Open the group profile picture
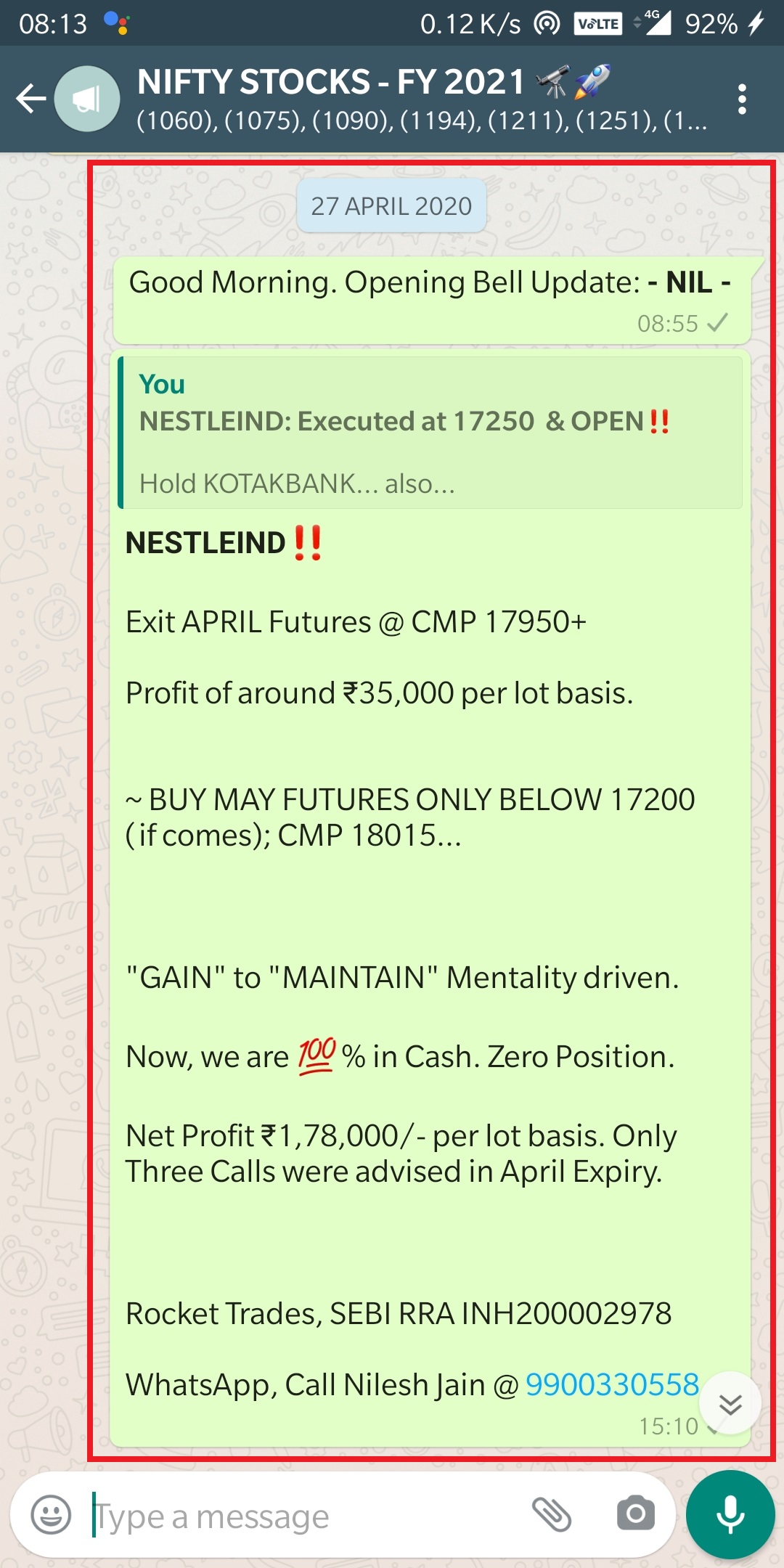This screenshot has width=784, height=1568. [87, 99]
